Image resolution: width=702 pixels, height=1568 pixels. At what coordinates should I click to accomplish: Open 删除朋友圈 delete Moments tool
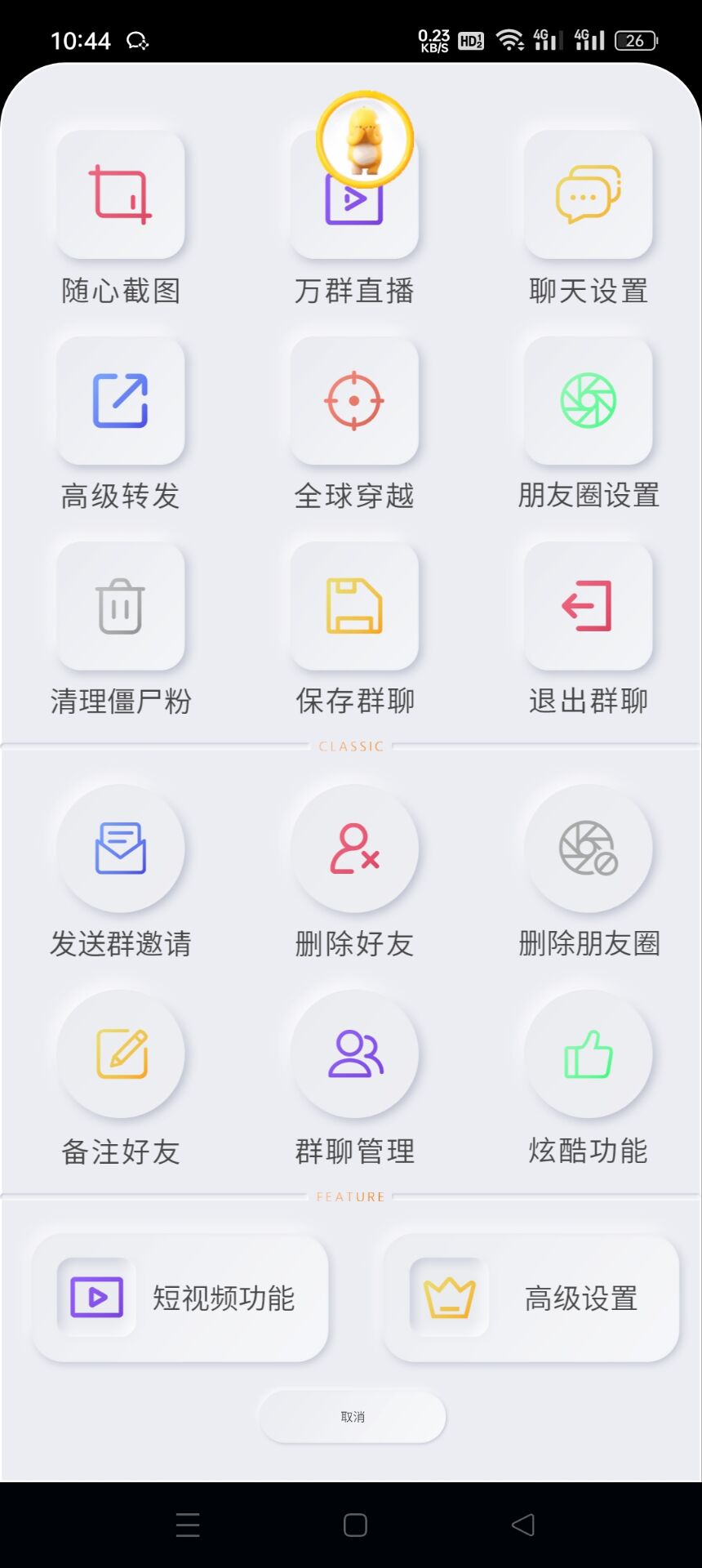(589, 849)
